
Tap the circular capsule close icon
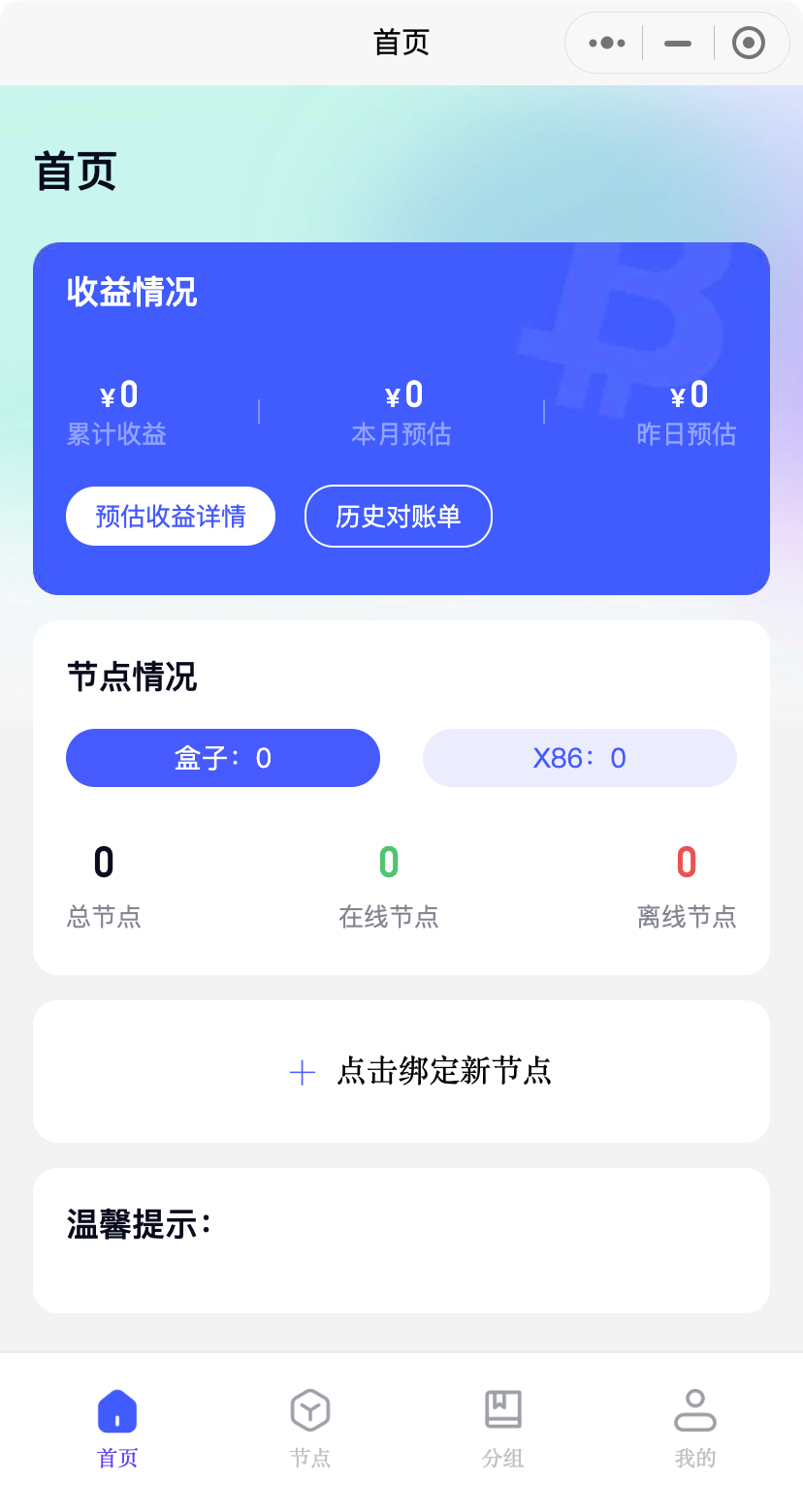pyautogui.click(x=748, y=43)
